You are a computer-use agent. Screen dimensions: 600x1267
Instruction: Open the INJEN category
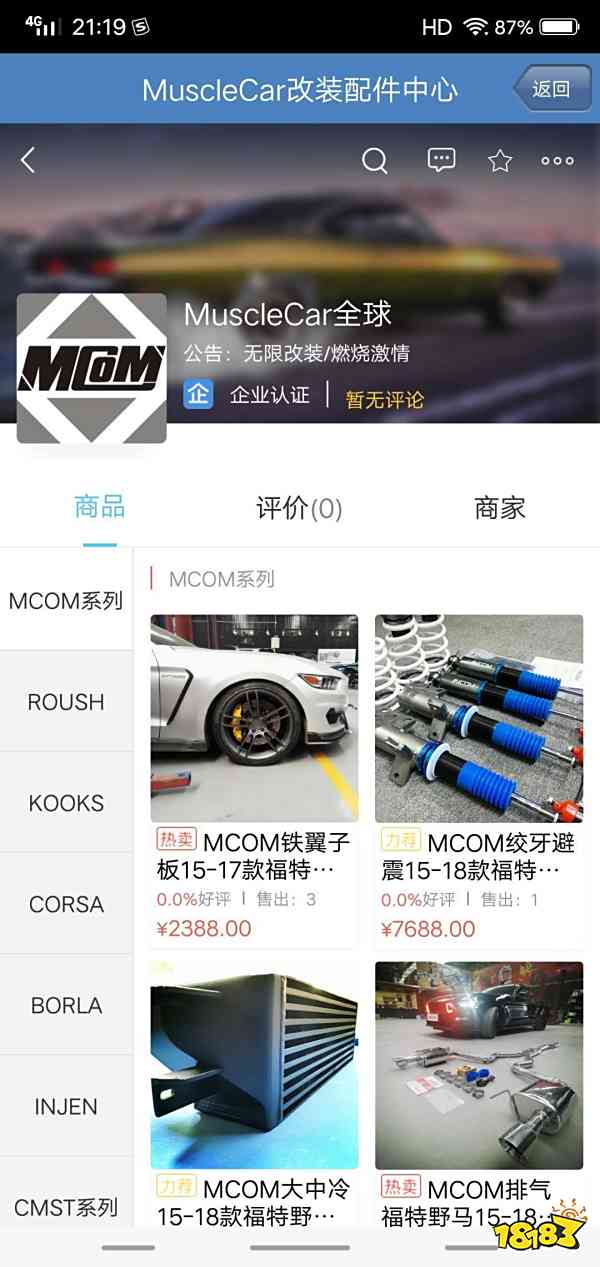66,1106
